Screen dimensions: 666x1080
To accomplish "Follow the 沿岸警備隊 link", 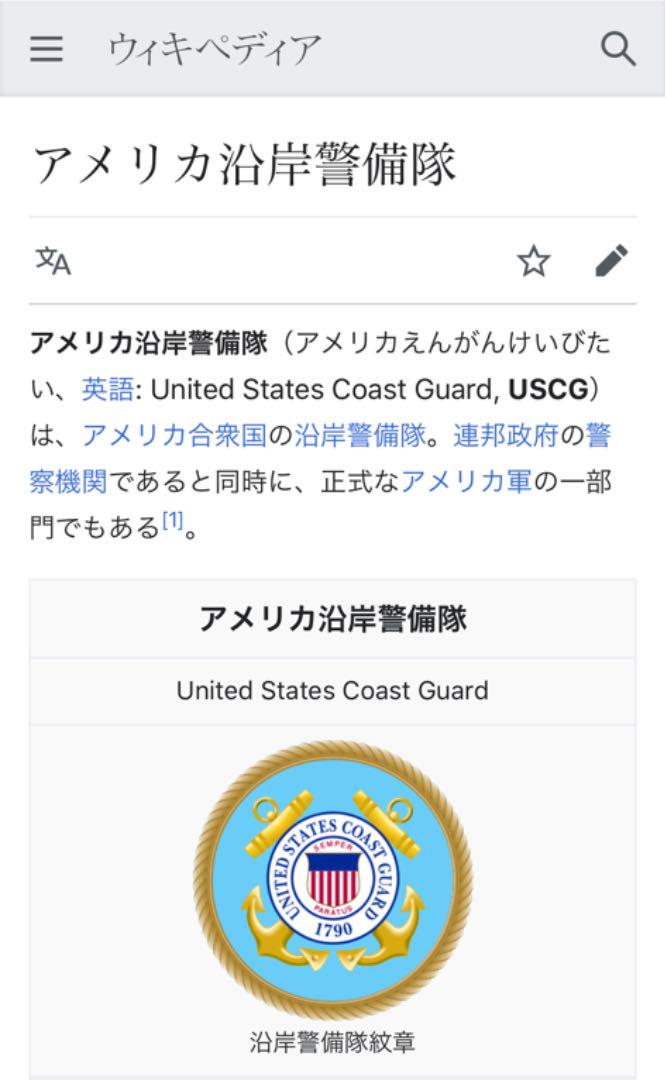I will pos(360,436).
